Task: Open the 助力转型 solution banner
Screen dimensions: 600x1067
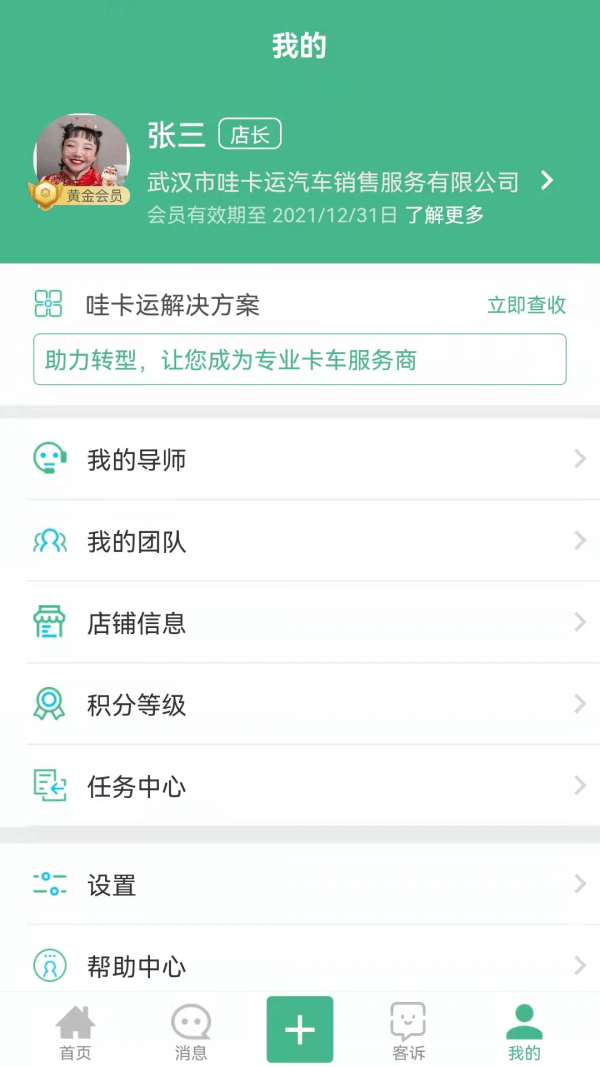Action: tap(300, 360)
